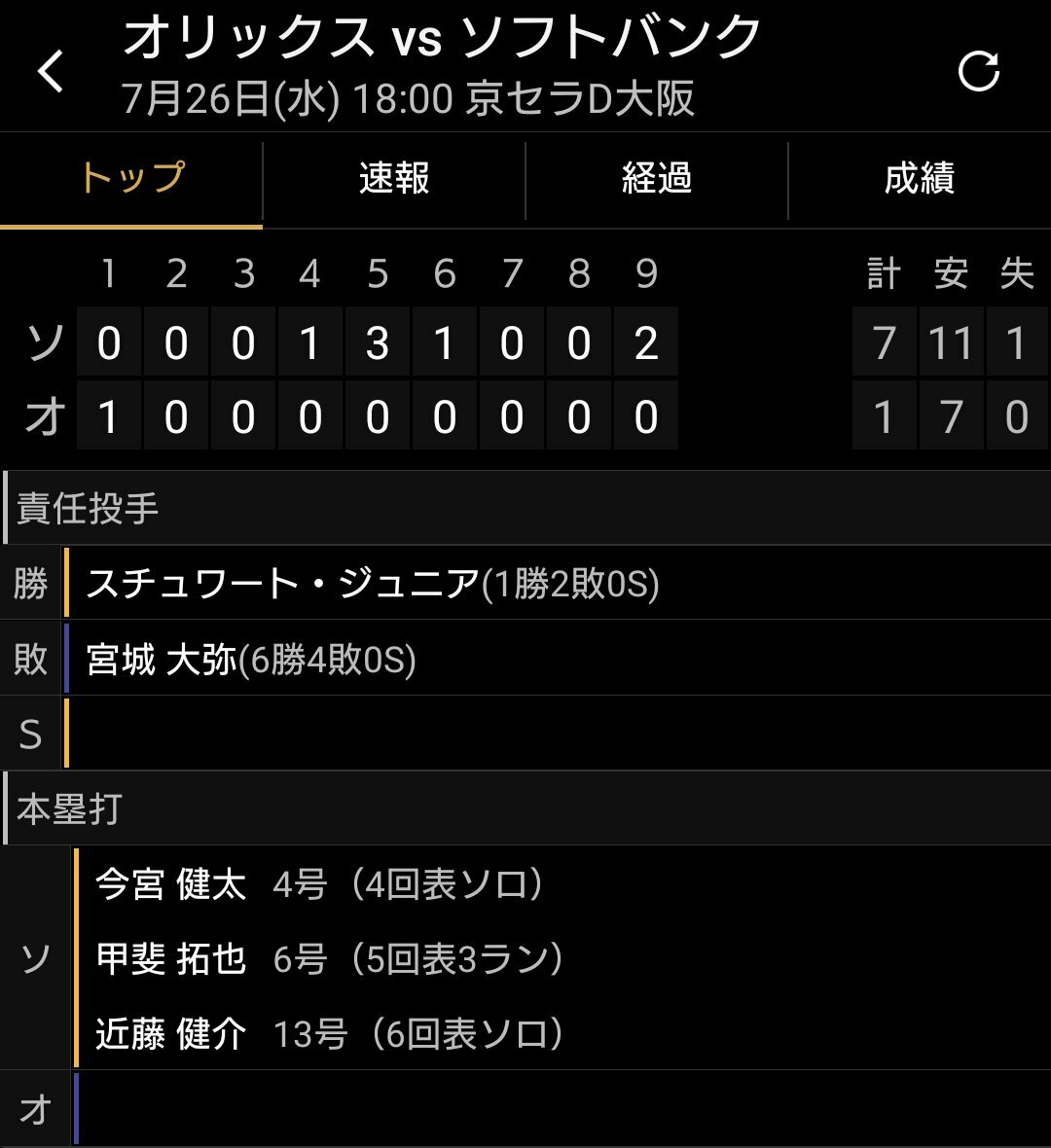Select the トップ tab
This screenshot has width=1051, height=1148.
131,179
